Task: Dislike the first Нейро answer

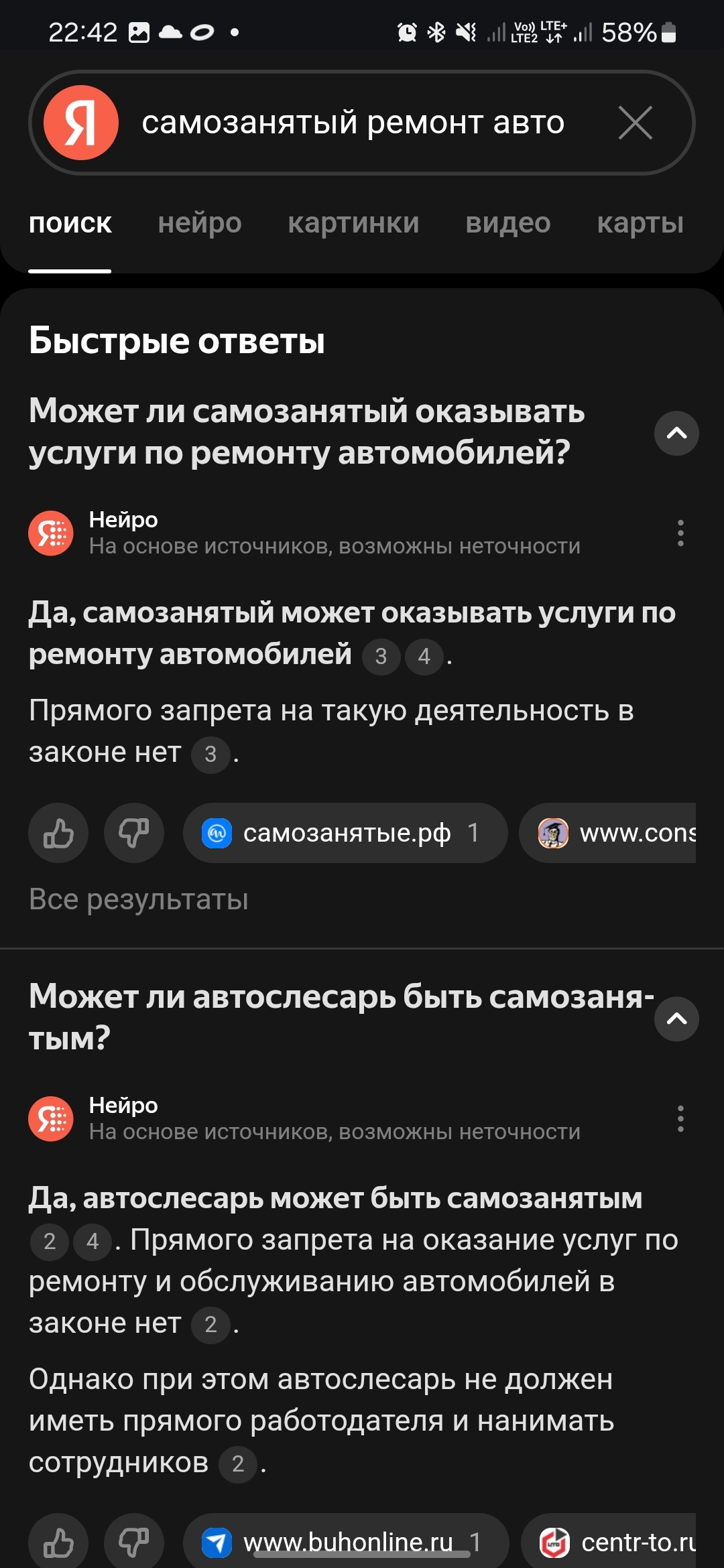Action: pos(133,833)
